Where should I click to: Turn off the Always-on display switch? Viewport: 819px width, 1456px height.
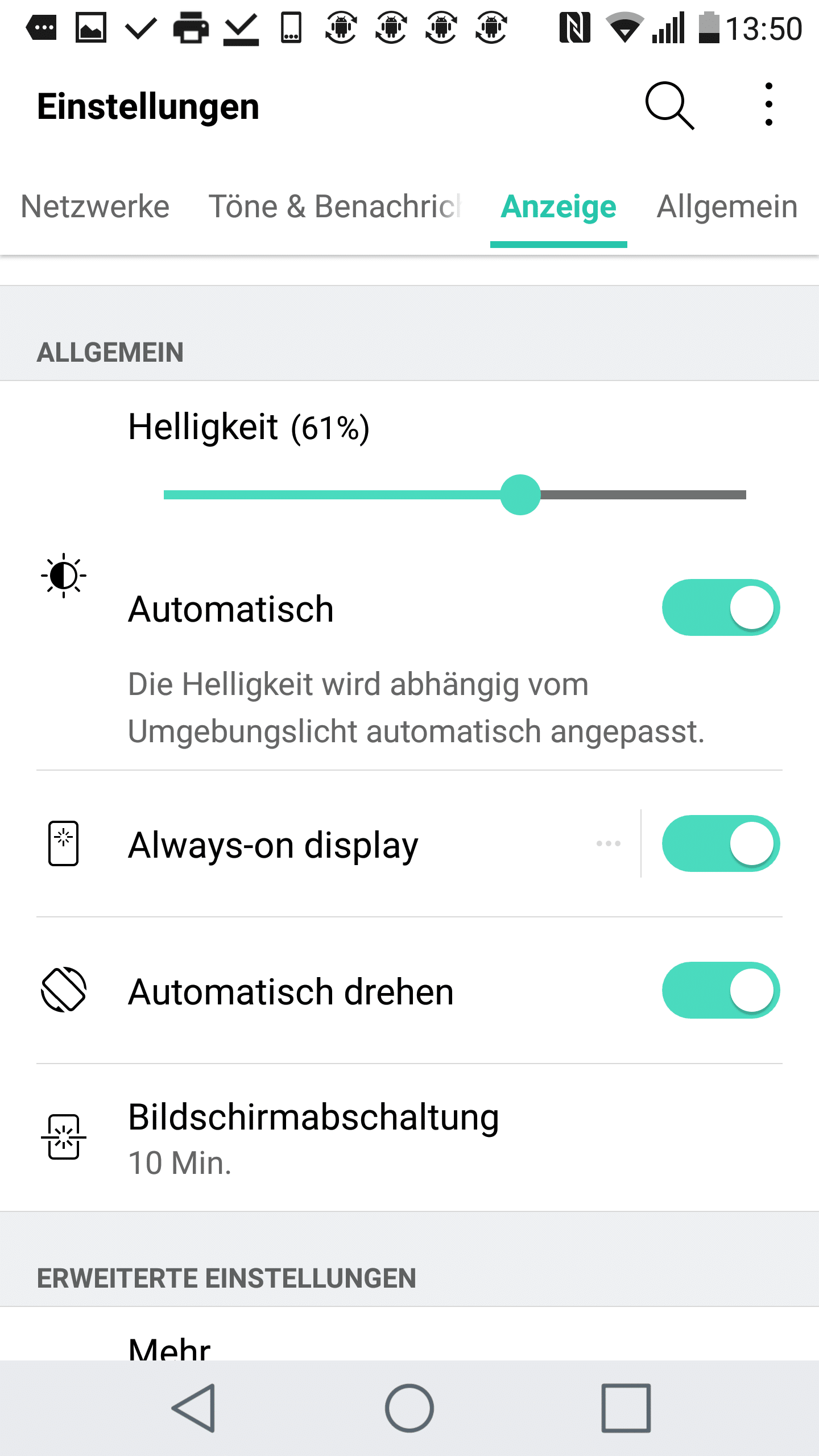(x=721, y=843)
